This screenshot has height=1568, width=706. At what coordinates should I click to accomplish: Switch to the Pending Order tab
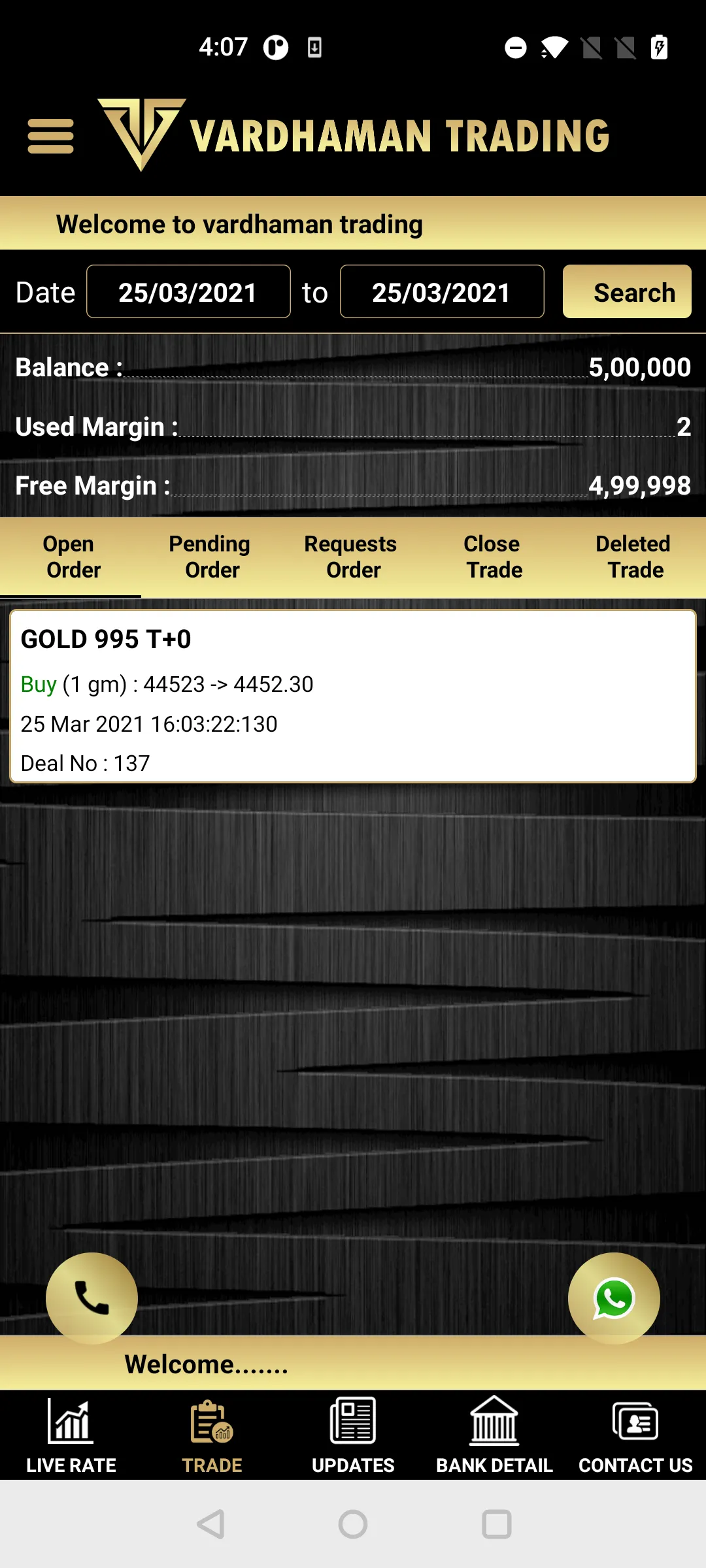tap(212, 557)
